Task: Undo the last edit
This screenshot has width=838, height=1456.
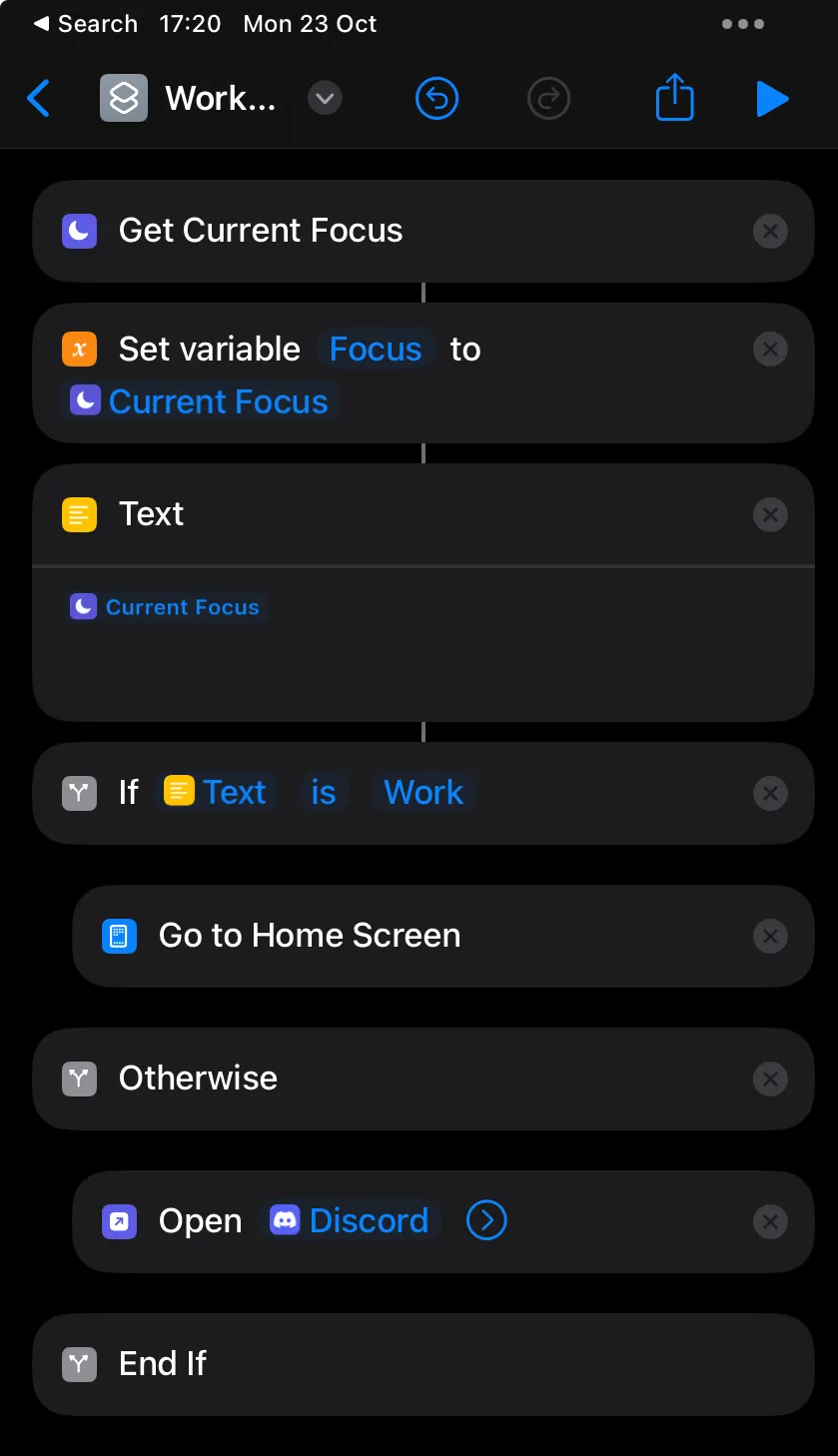Action: pyautogui.click(x=436, y=99)
